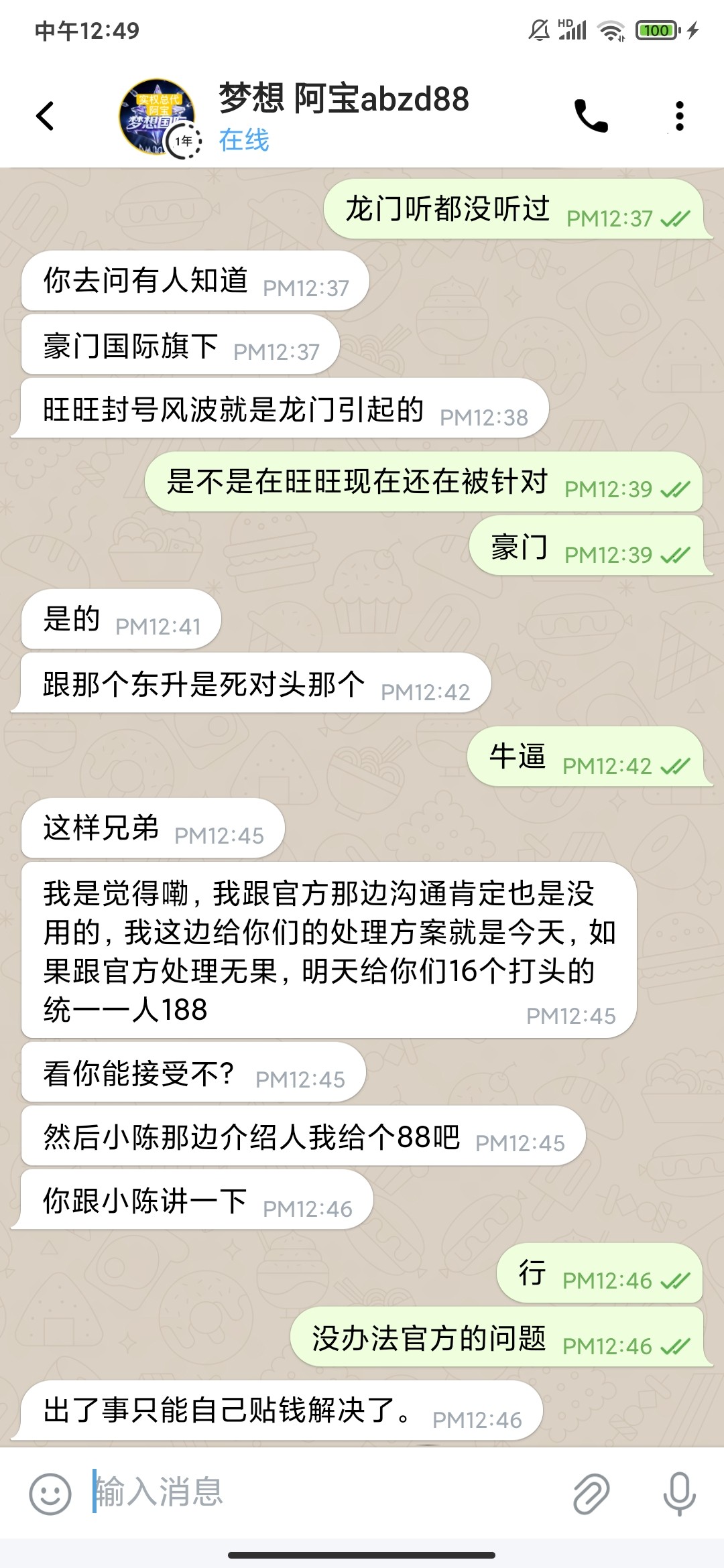Open profile picture of 梦想 阿宝abzd88

tap(158, 116)
